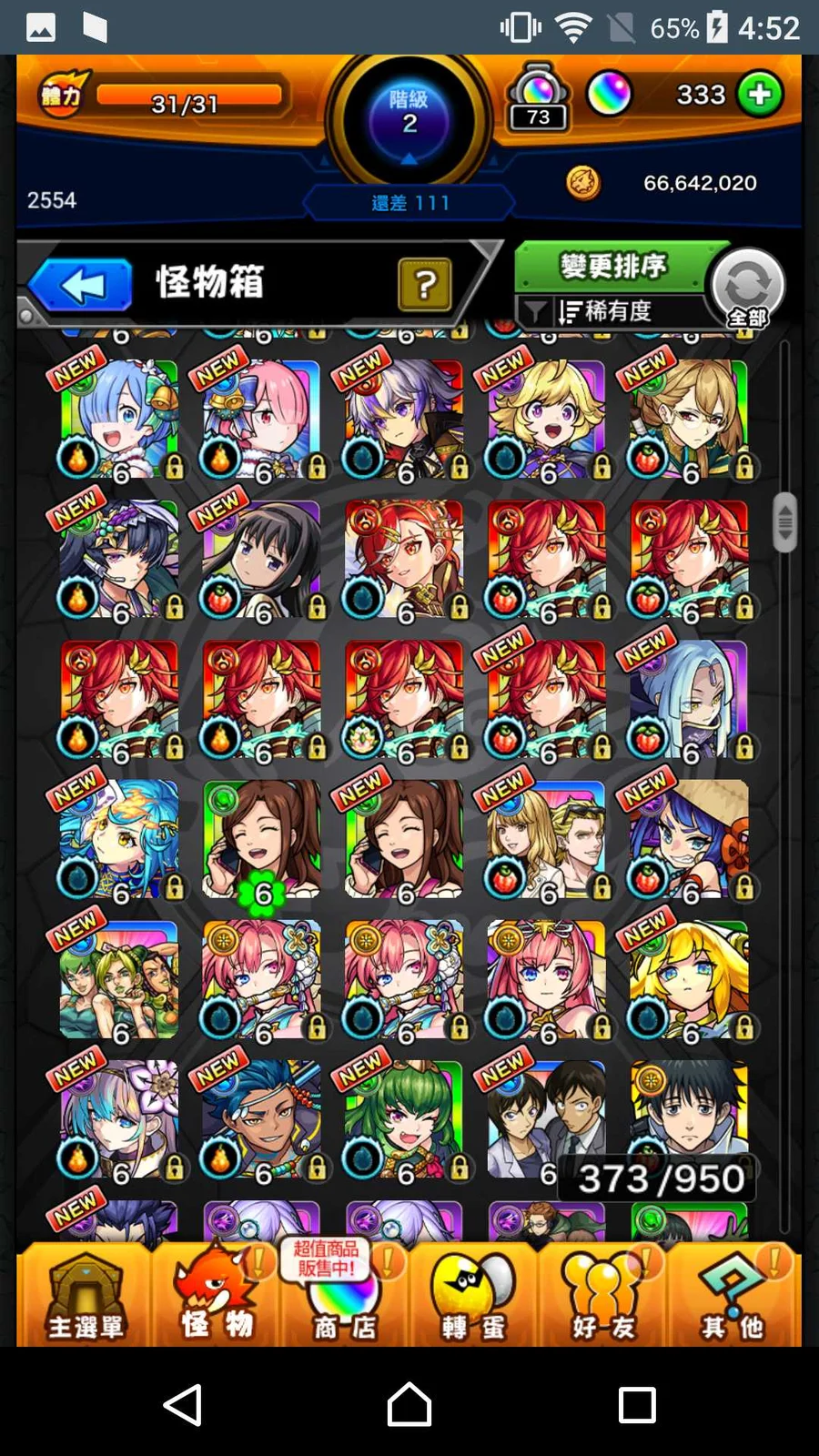The width and height of the screenshot is (819, 1456).
Task: Add orbs with the green plus button
Action: coord(760,95)
